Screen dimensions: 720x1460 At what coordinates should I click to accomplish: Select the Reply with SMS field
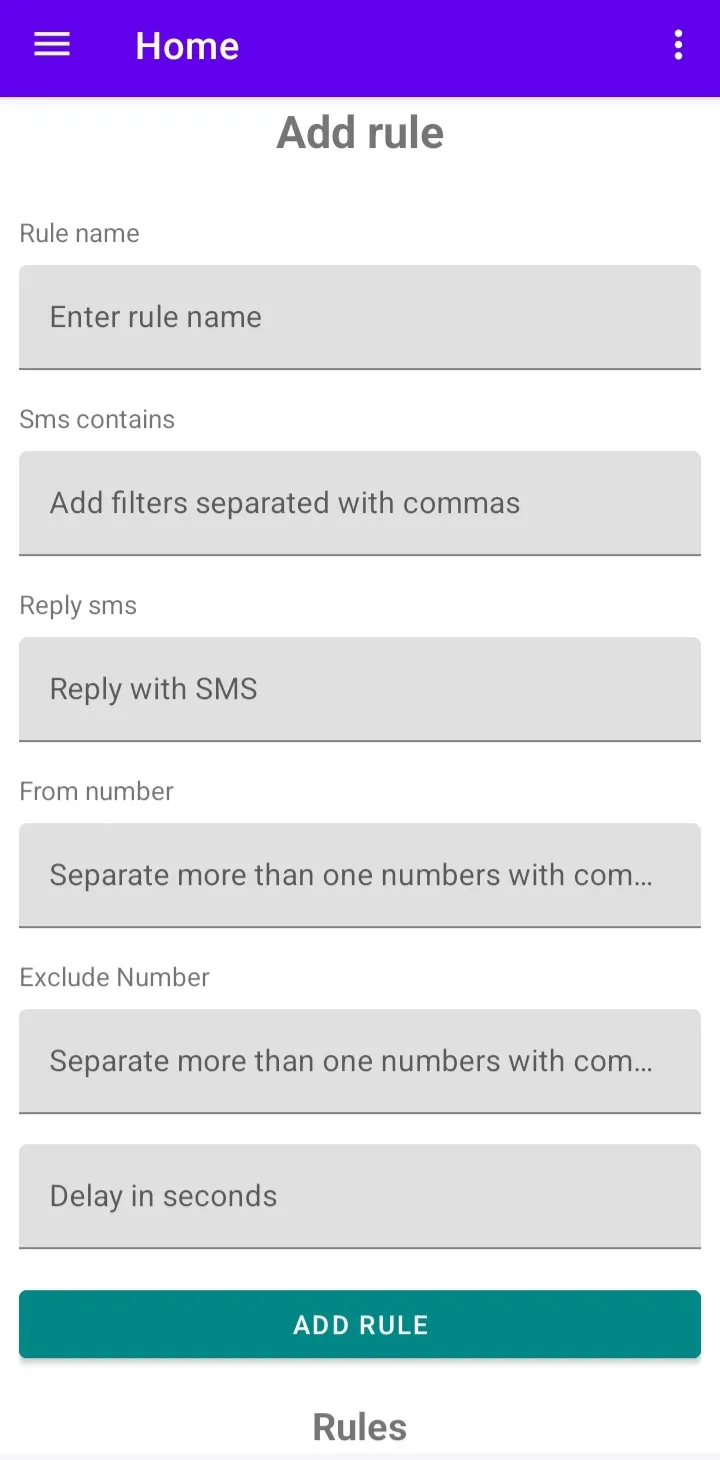pyautogui.click(x=360, y=689)
